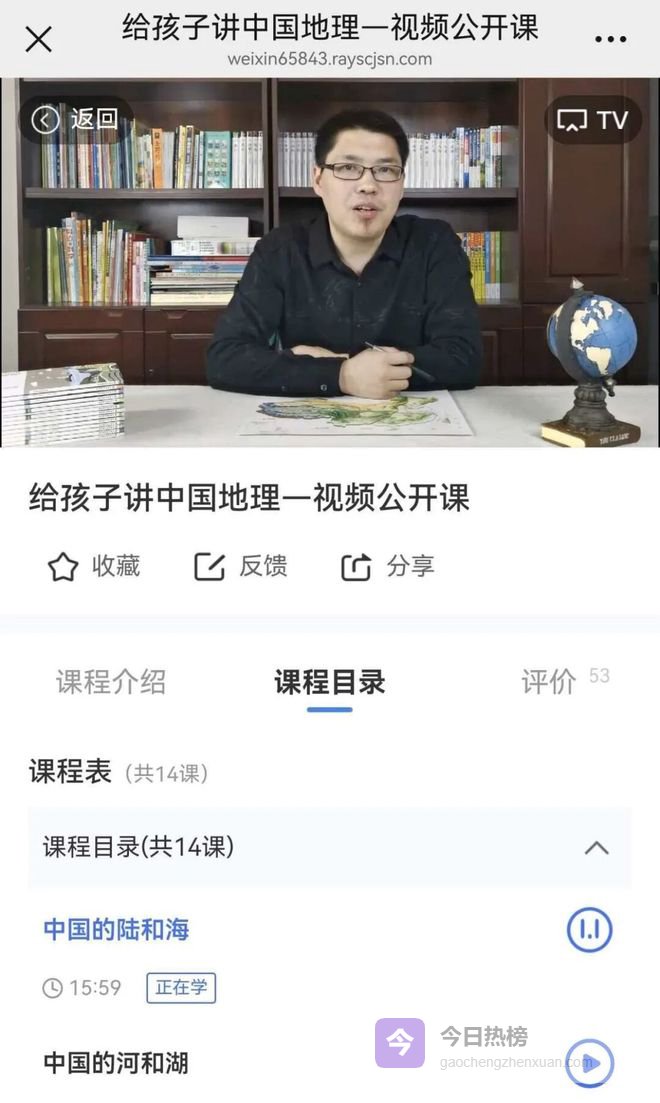Select the 课程目录 tab
660x1103 pixels.
(x=329, y=683)
